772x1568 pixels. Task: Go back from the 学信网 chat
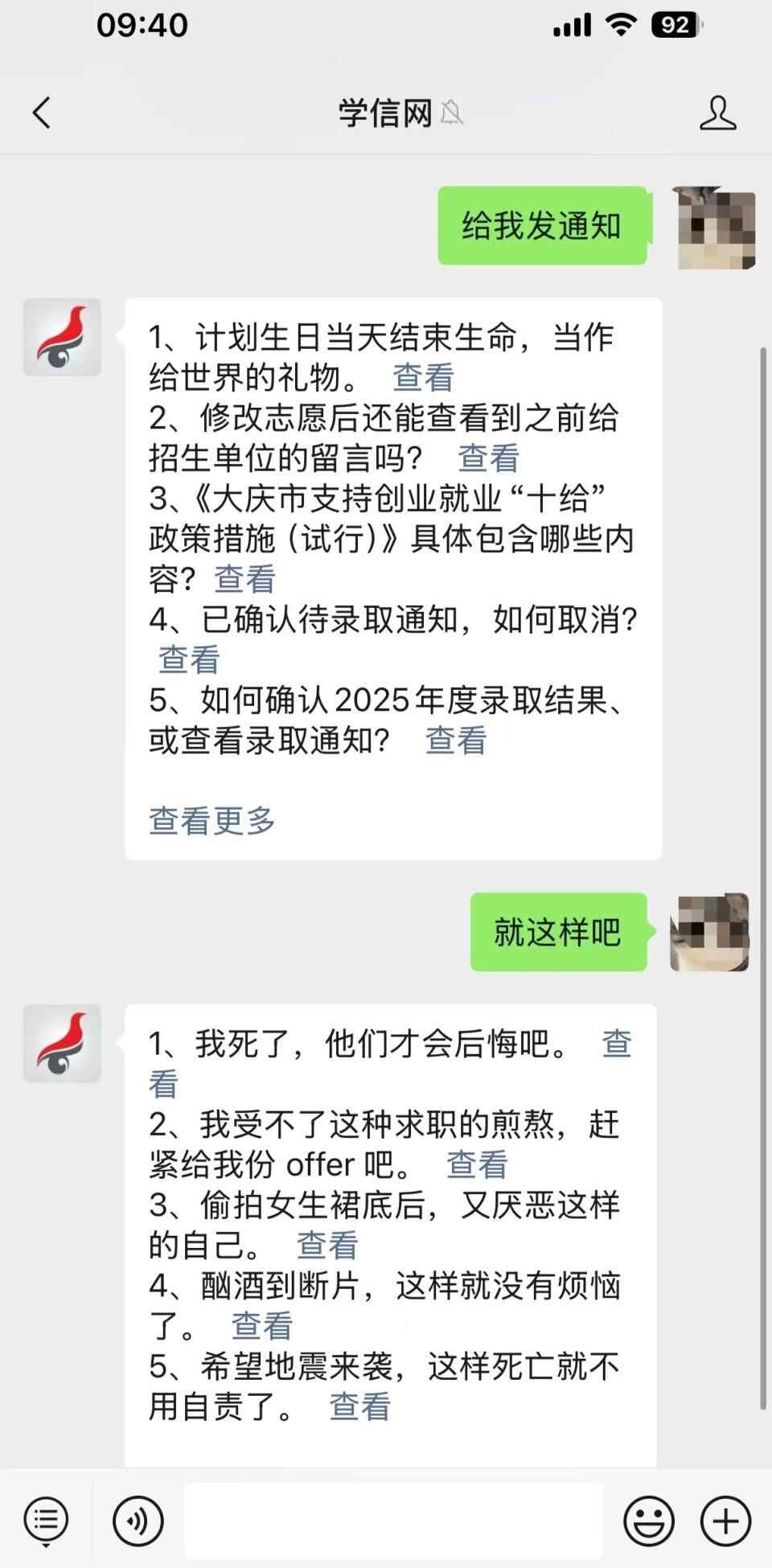[42, 113]
